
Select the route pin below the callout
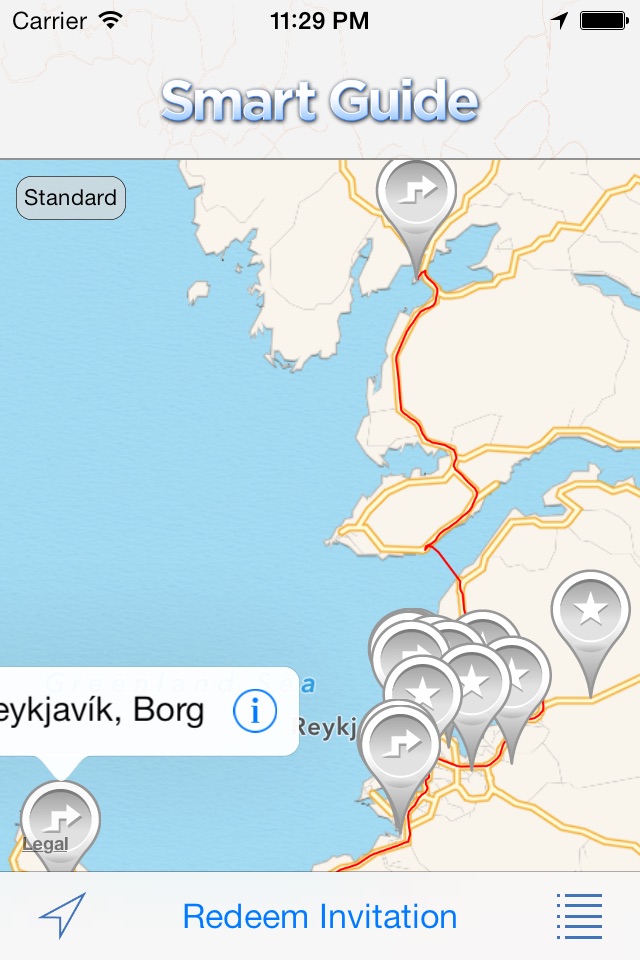(62, 816)
